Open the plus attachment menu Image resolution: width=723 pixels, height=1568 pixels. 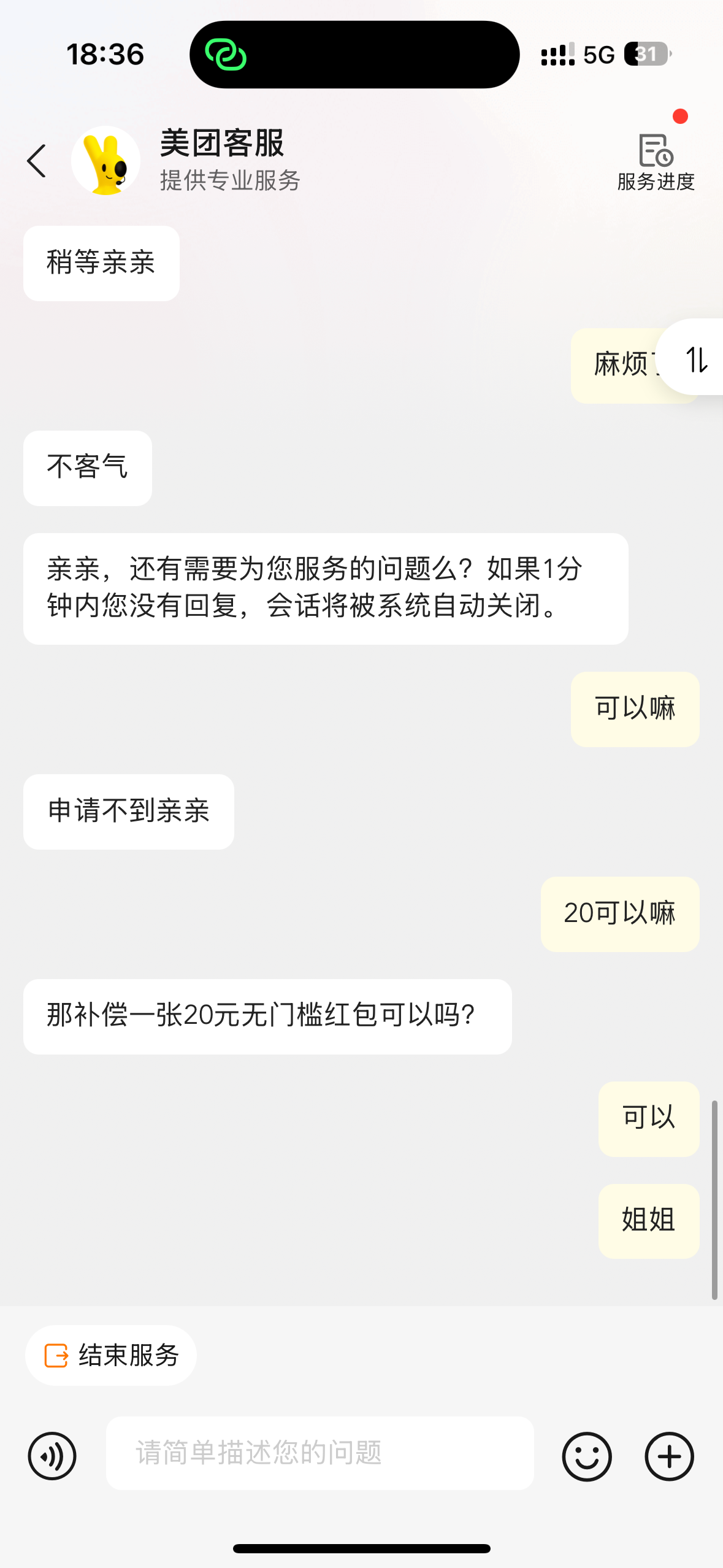[669, 1456]
